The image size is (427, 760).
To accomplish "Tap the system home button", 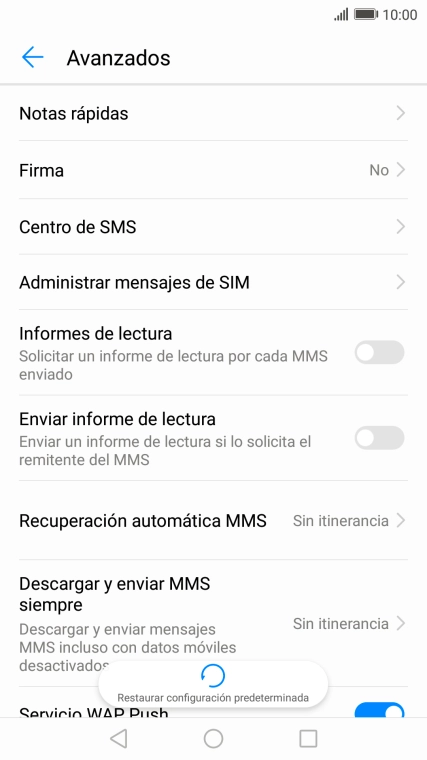I will pyautogui.click(x=213, y=739).
